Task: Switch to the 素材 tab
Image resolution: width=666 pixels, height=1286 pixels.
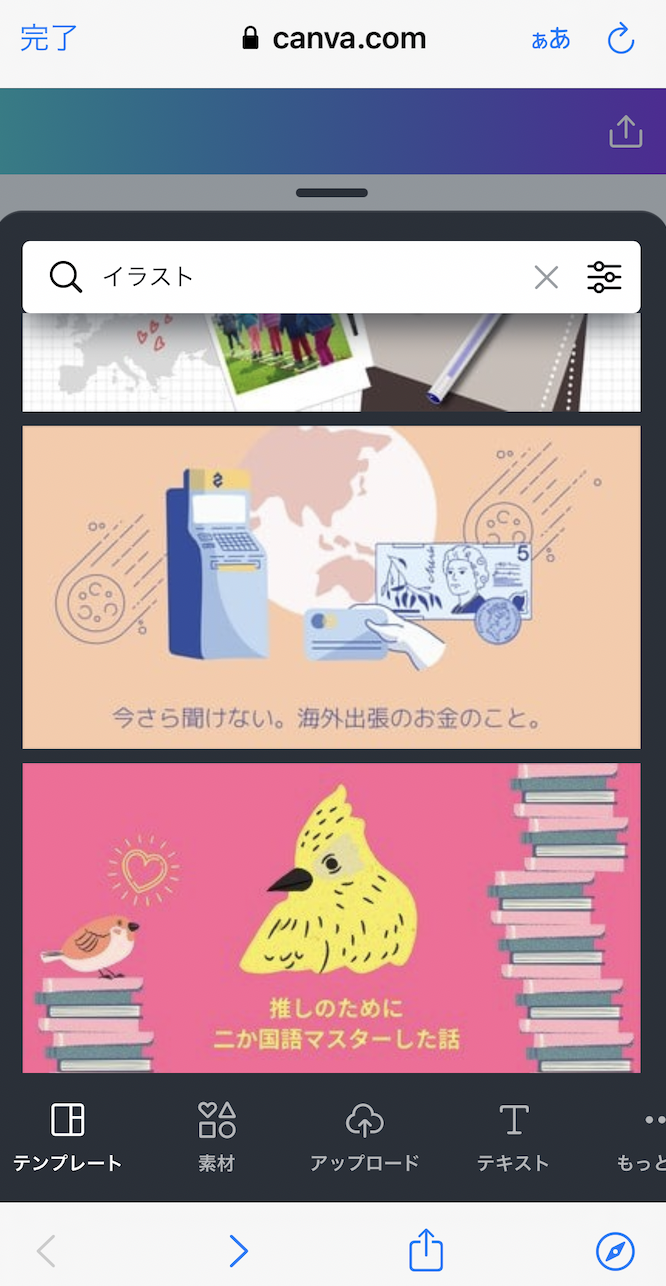Action: tap(216, 1137)
